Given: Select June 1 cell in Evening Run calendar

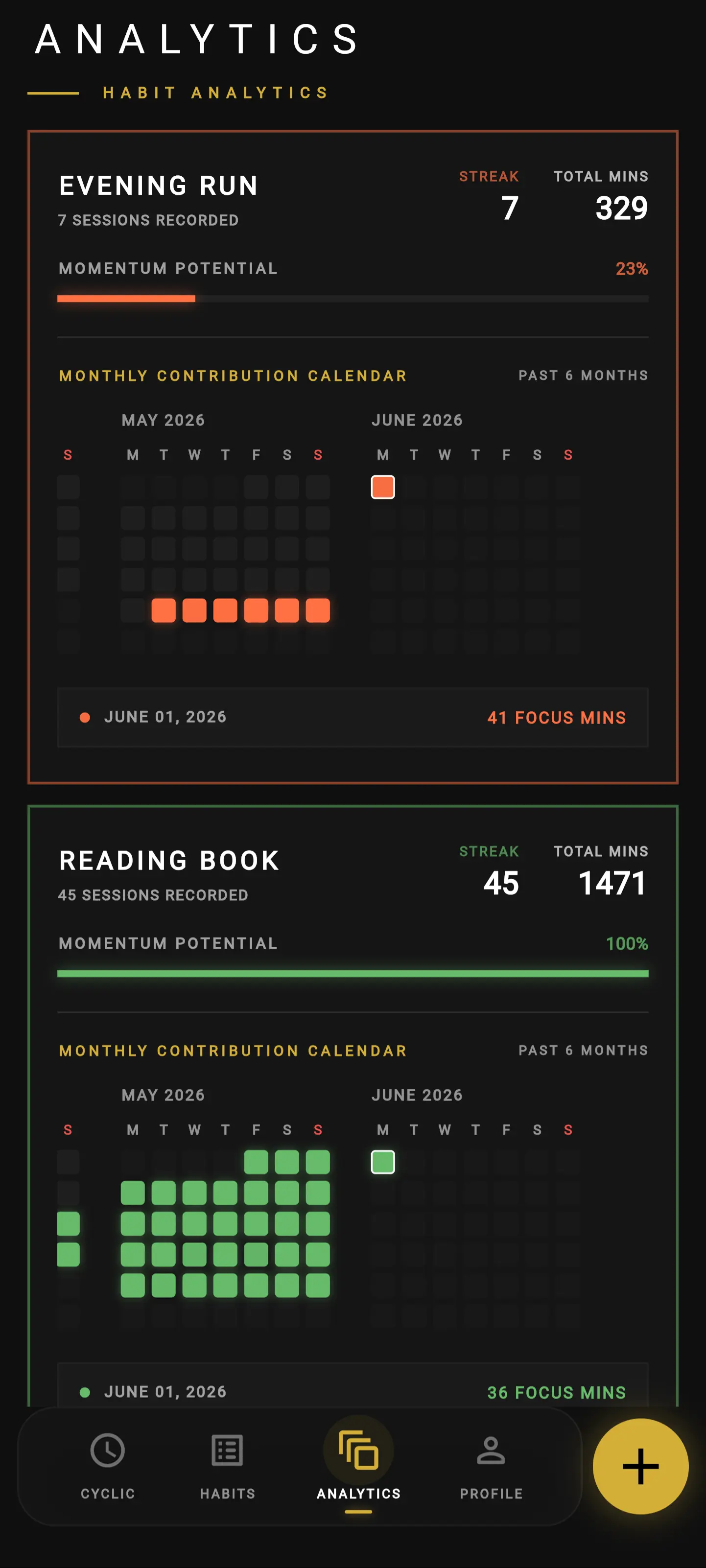Looking at the screenshot, I should pos(383,487).
